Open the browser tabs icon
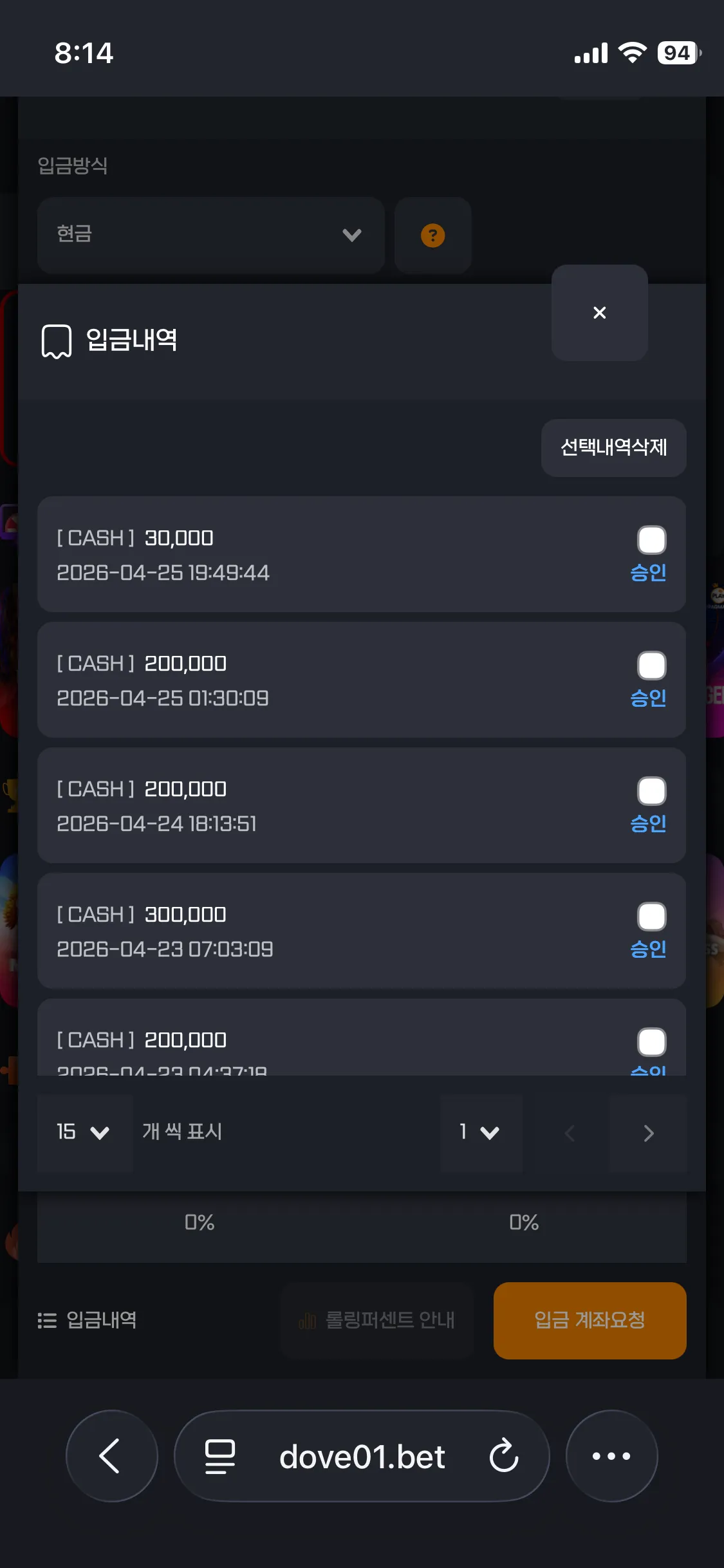This screenshot has width=724, height=1568. [x=219, y=1457]
